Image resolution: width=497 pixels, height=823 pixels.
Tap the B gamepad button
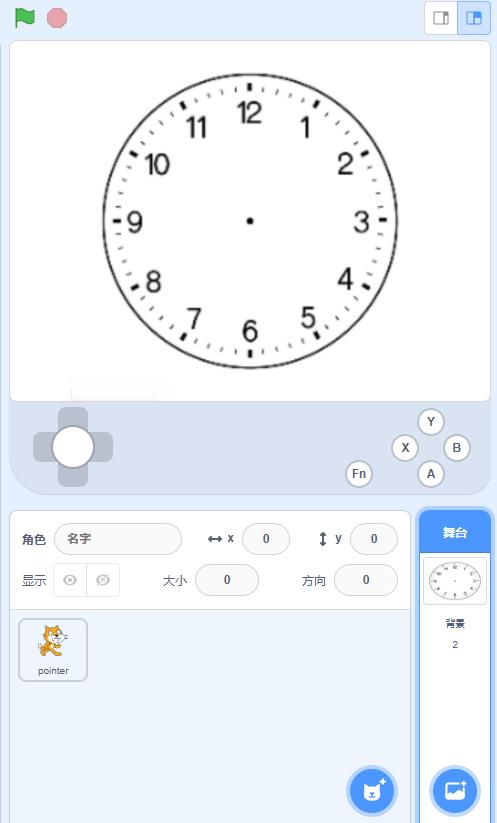[457, 448]
